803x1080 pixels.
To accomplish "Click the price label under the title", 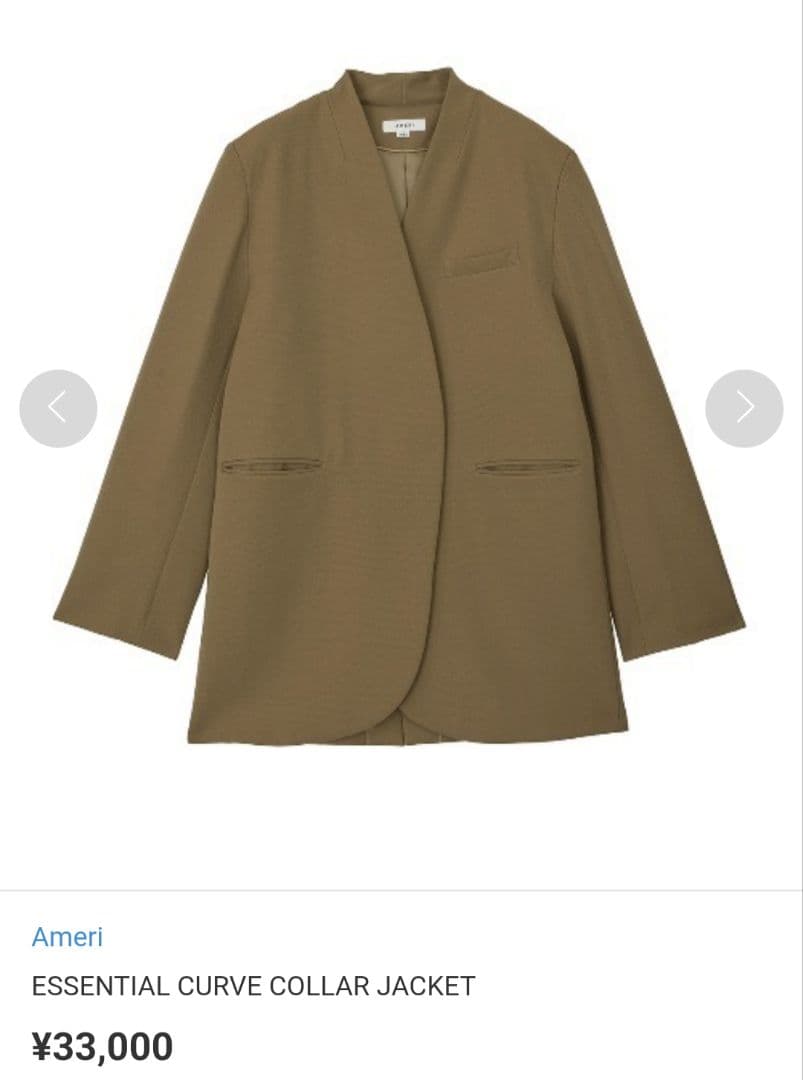I will point(103,1044).
